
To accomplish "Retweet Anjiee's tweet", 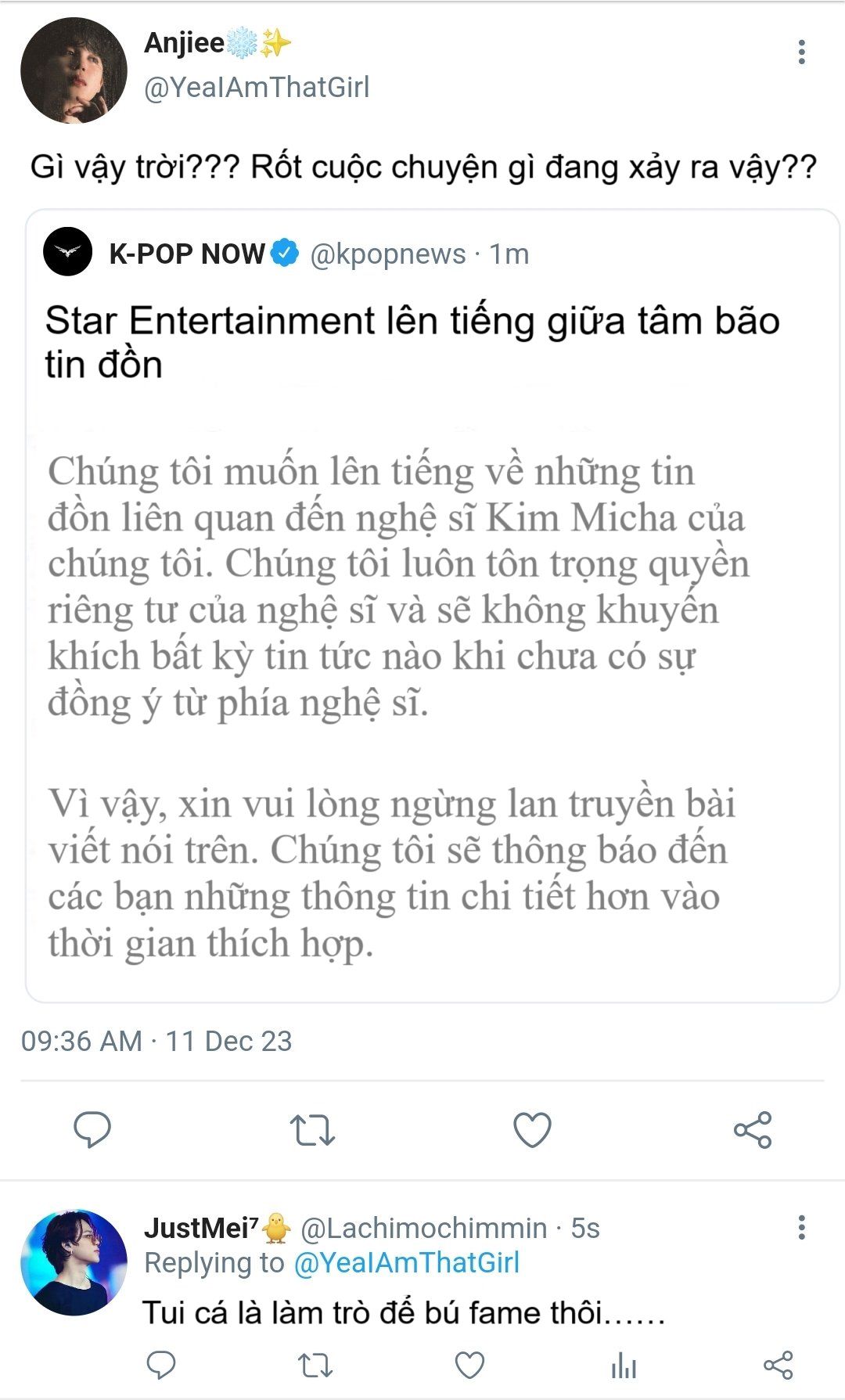I will point(312,1130).
